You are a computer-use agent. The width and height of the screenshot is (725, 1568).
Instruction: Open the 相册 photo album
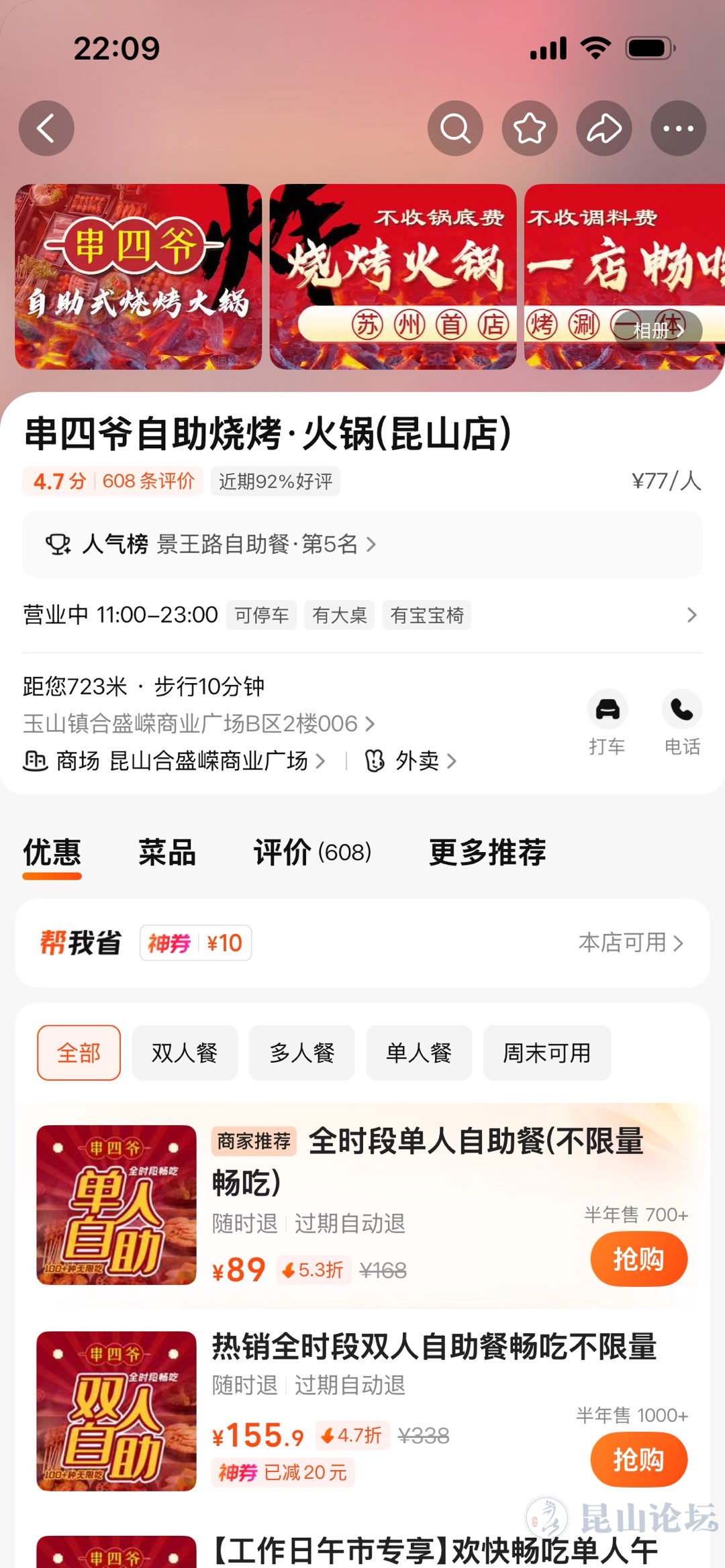click(658, 330)
